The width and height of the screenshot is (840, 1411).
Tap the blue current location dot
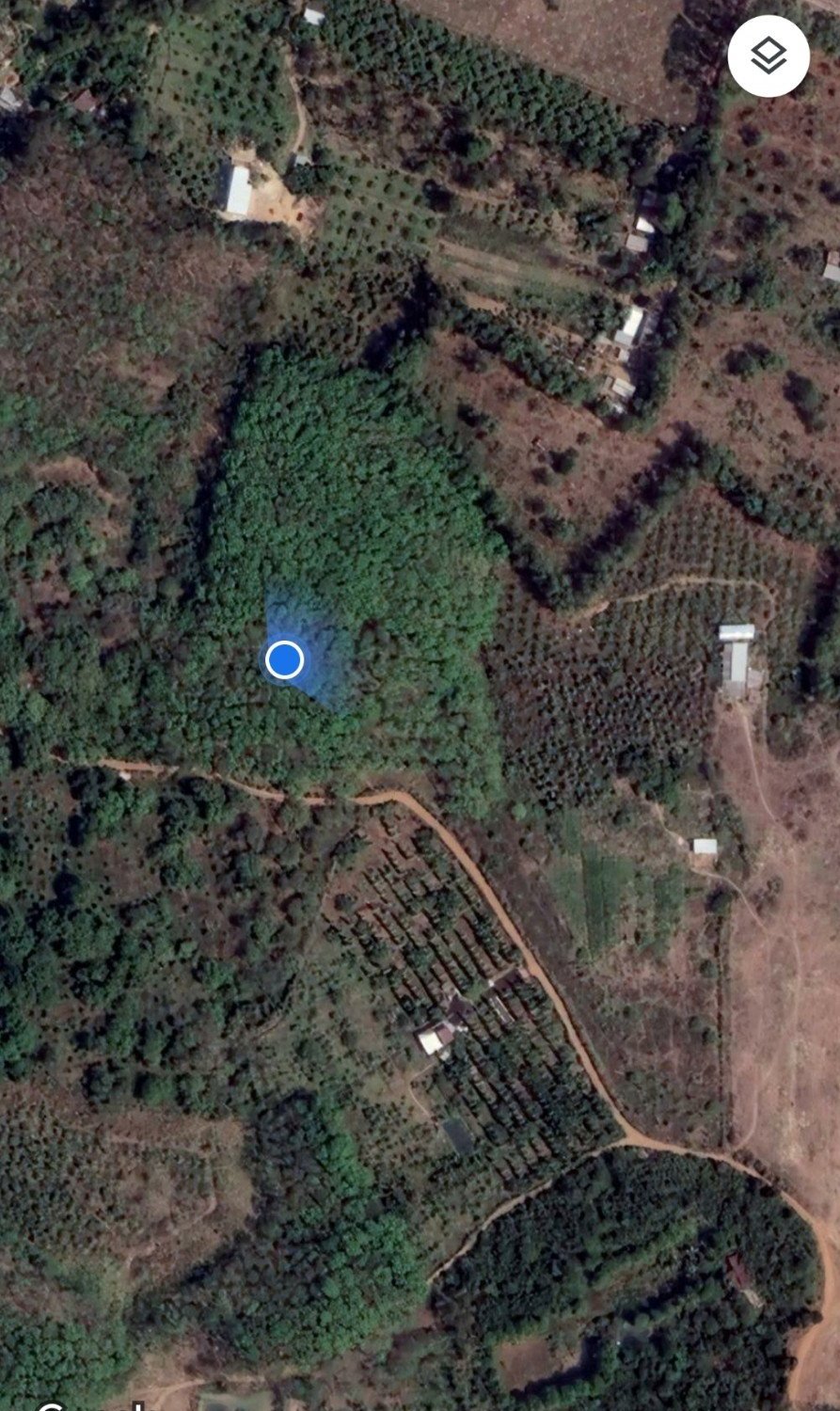(x=284, y=660)
